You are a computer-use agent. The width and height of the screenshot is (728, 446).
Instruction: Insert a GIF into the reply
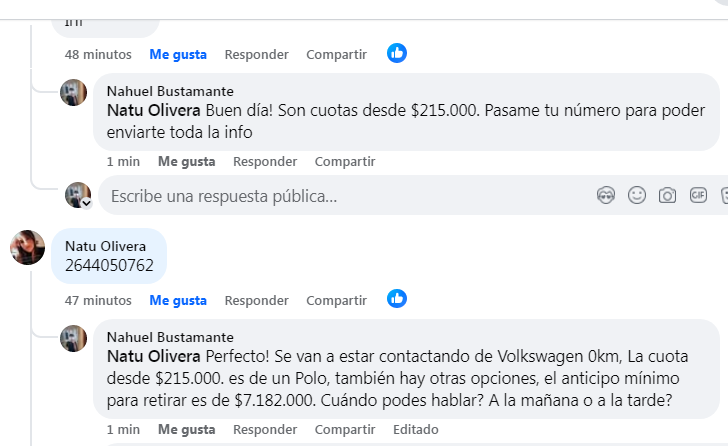pyautogui.click(x=698, y=196)
